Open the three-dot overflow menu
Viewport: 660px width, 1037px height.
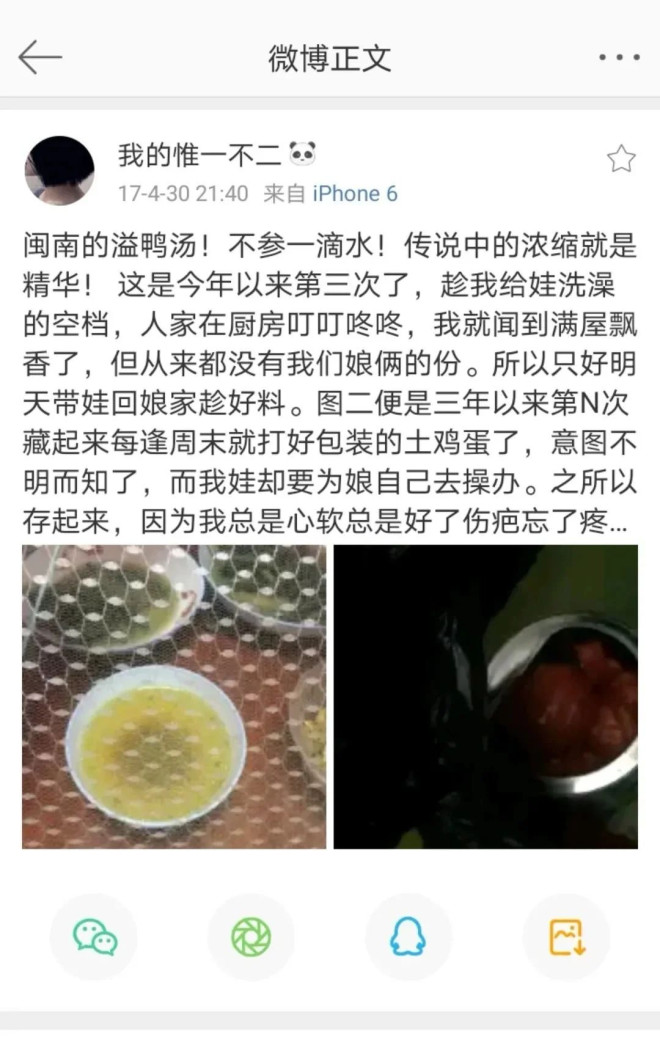pos(619,58)
